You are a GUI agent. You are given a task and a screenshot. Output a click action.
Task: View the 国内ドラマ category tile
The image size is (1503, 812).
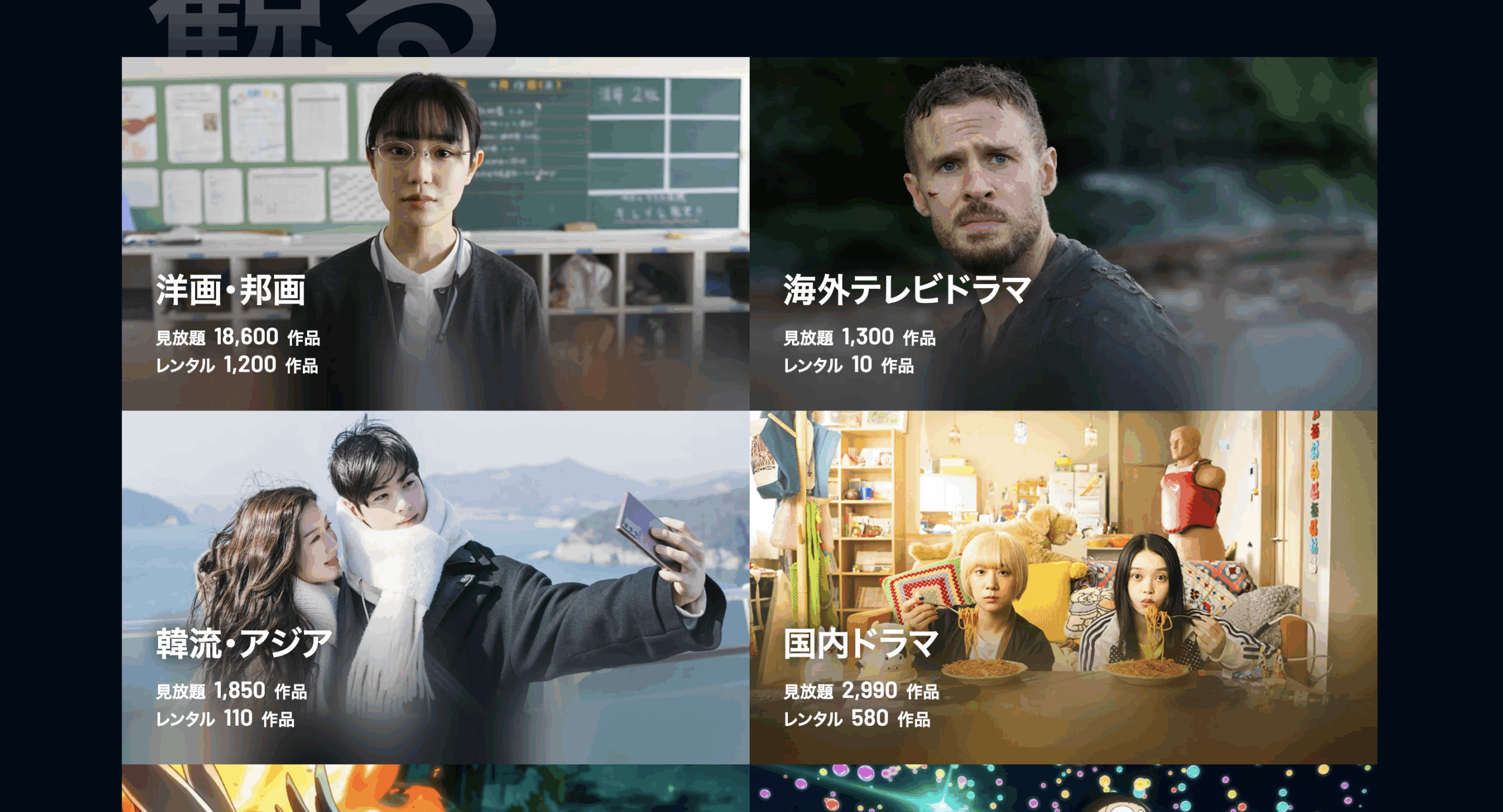(1063, 587)
